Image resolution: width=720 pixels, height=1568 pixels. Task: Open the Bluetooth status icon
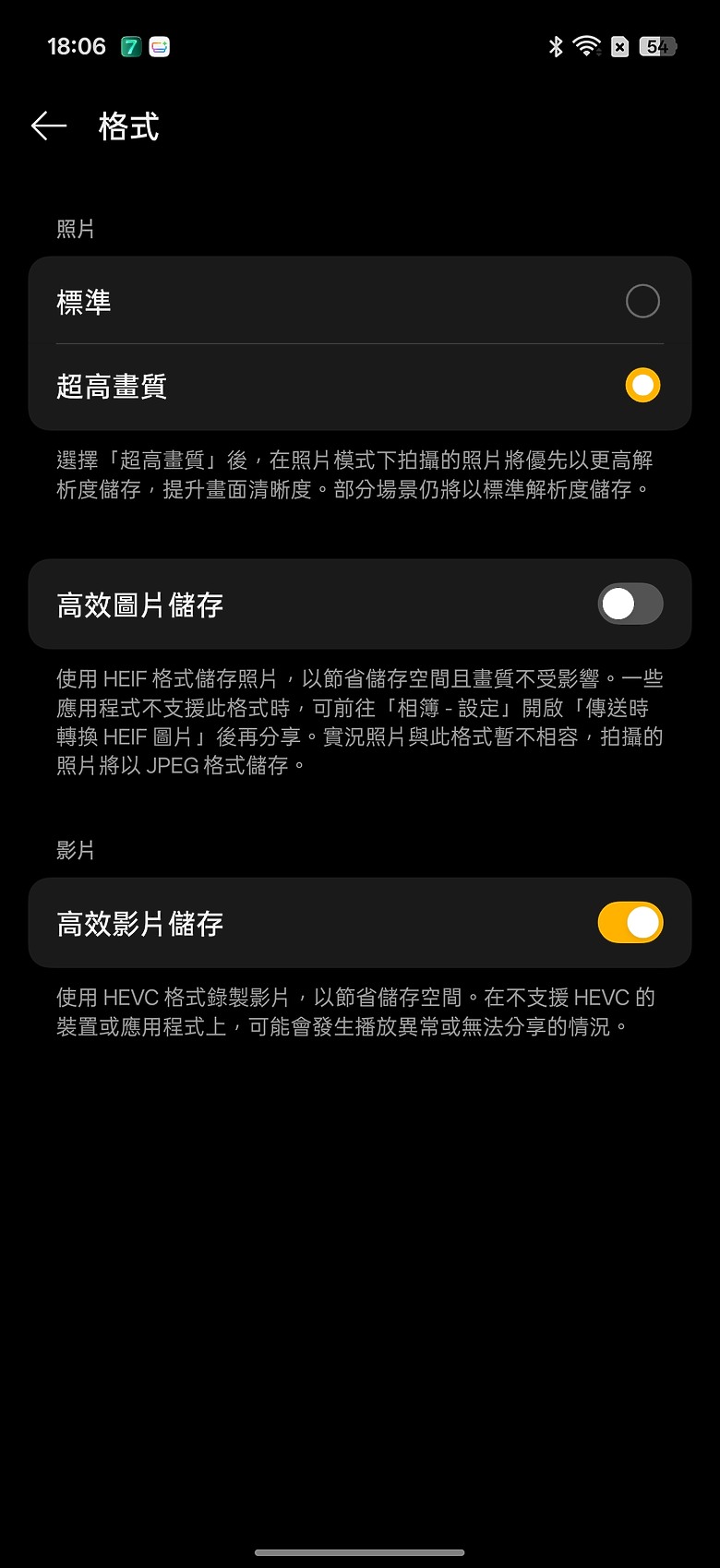pos(557,46)
